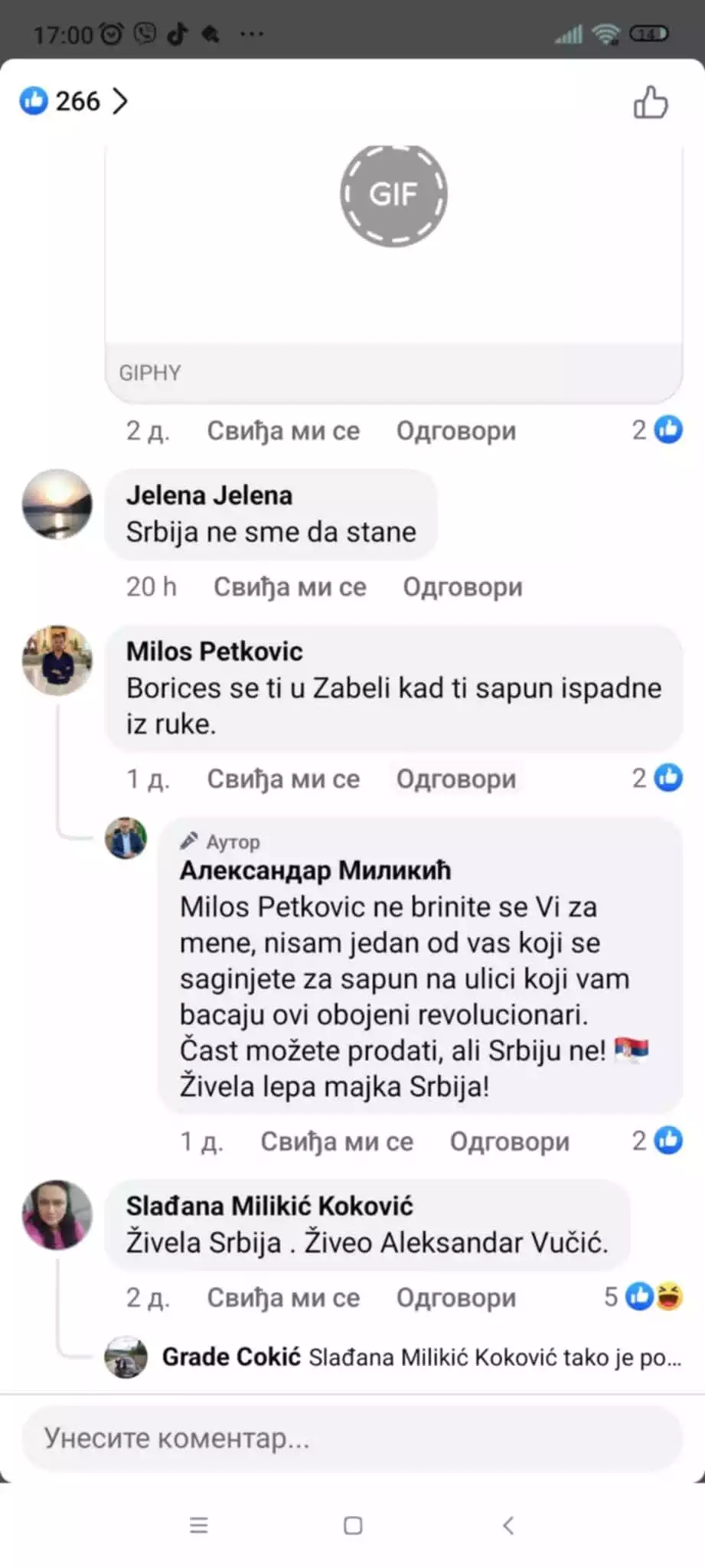Like Jelena Jelena's comment

(289, 587)
